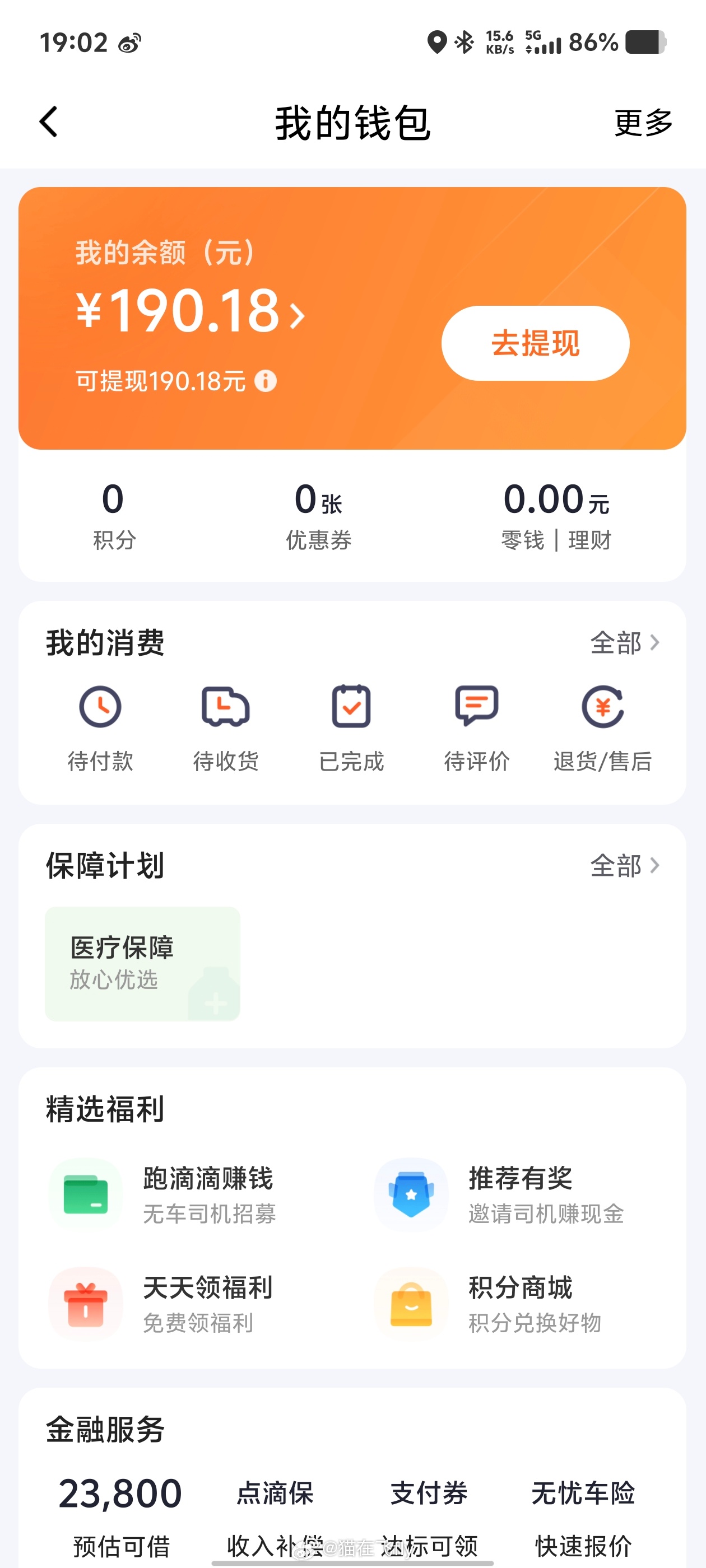Viewport: 706px width, 1568px height.
Task: Open the 医疗保障 card
Action: (142, 964)
